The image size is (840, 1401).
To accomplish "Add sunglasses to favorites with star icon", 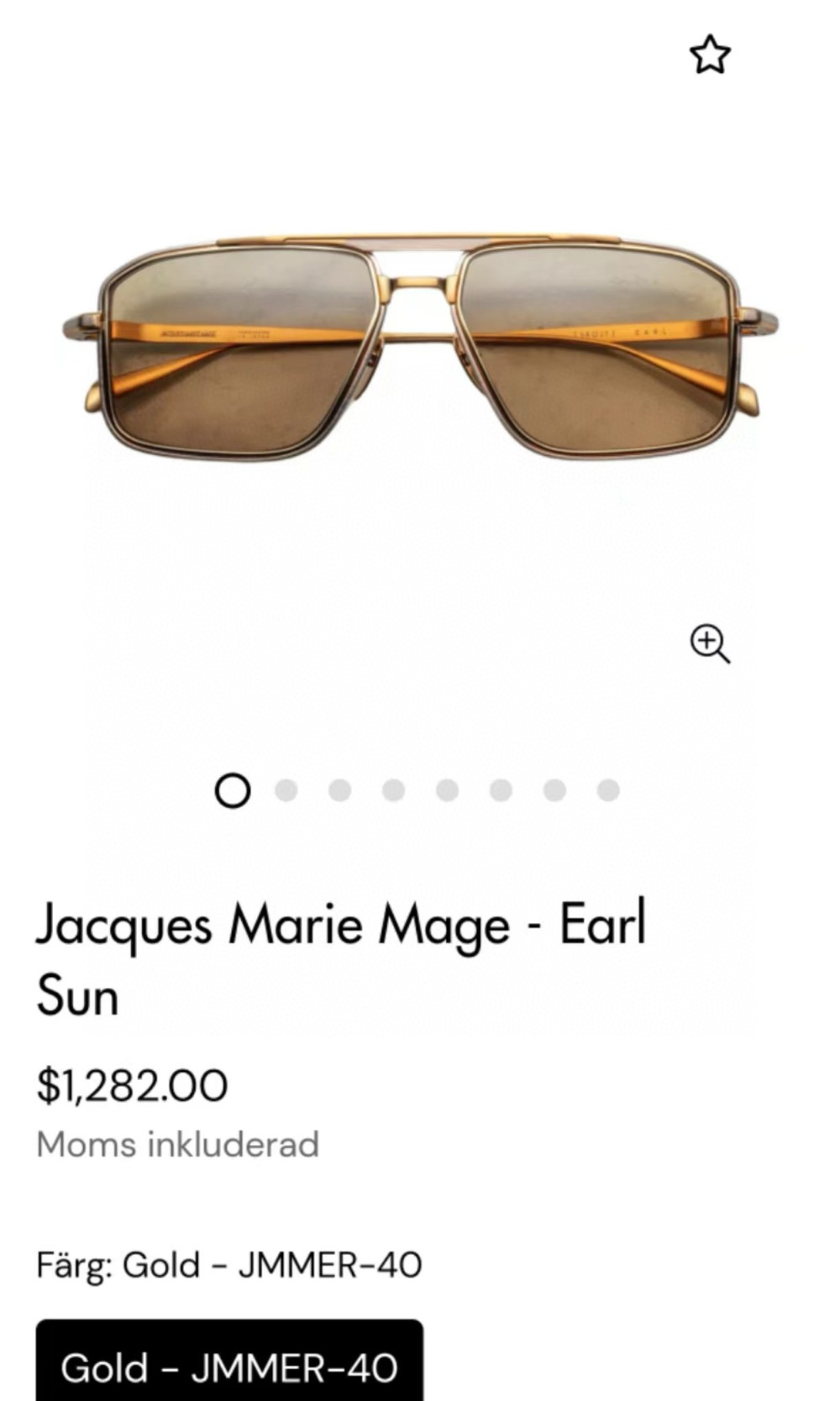I will click(710, 55).
